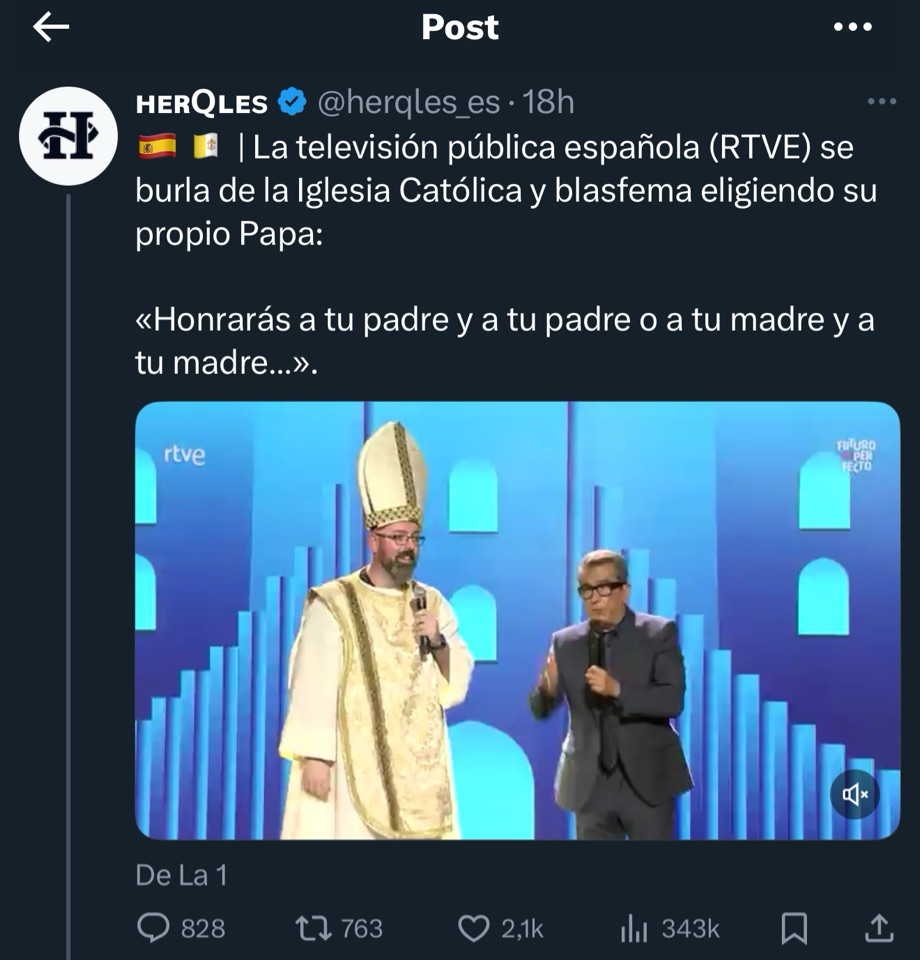Share the post via share icon
The width and height of the screenshot is (920, 960).
point(878,929)
